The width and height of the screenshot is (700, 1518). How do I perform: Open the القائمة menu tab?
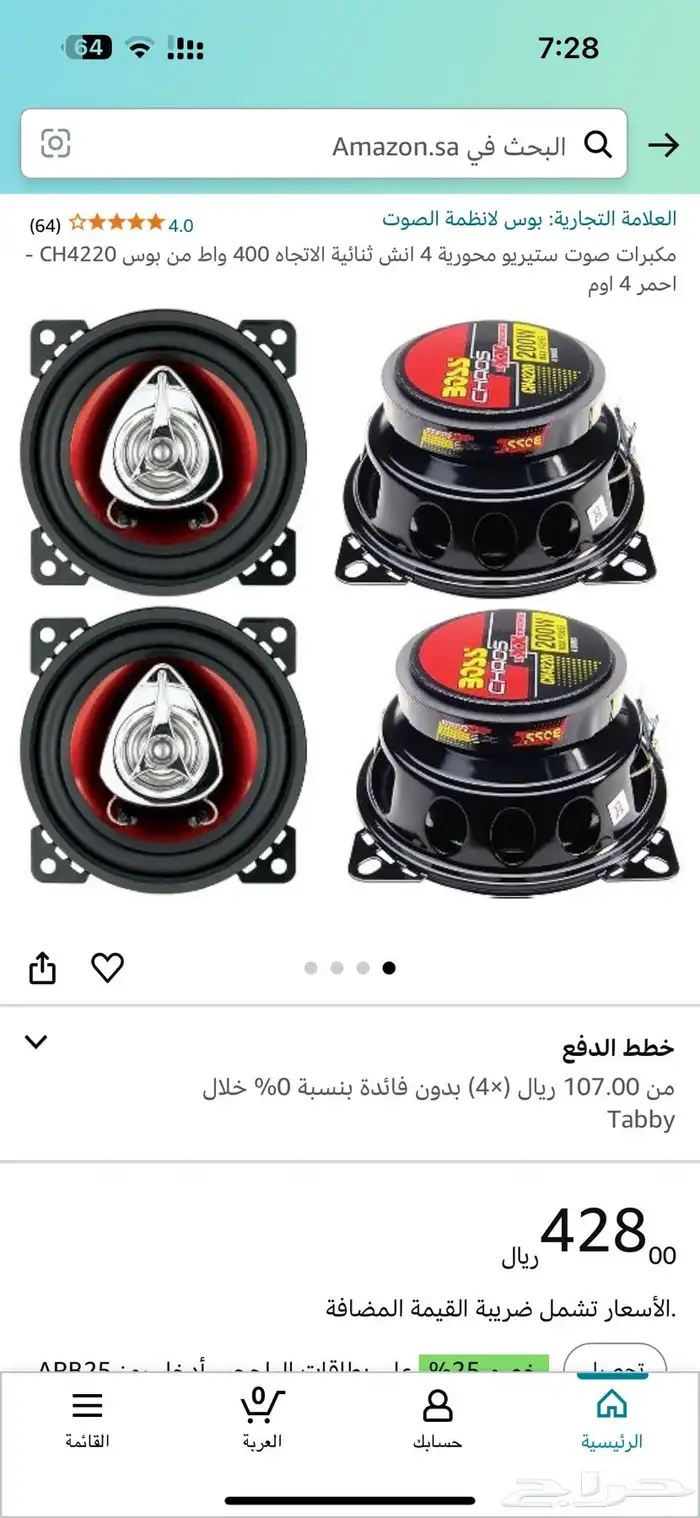[87, 1420]
